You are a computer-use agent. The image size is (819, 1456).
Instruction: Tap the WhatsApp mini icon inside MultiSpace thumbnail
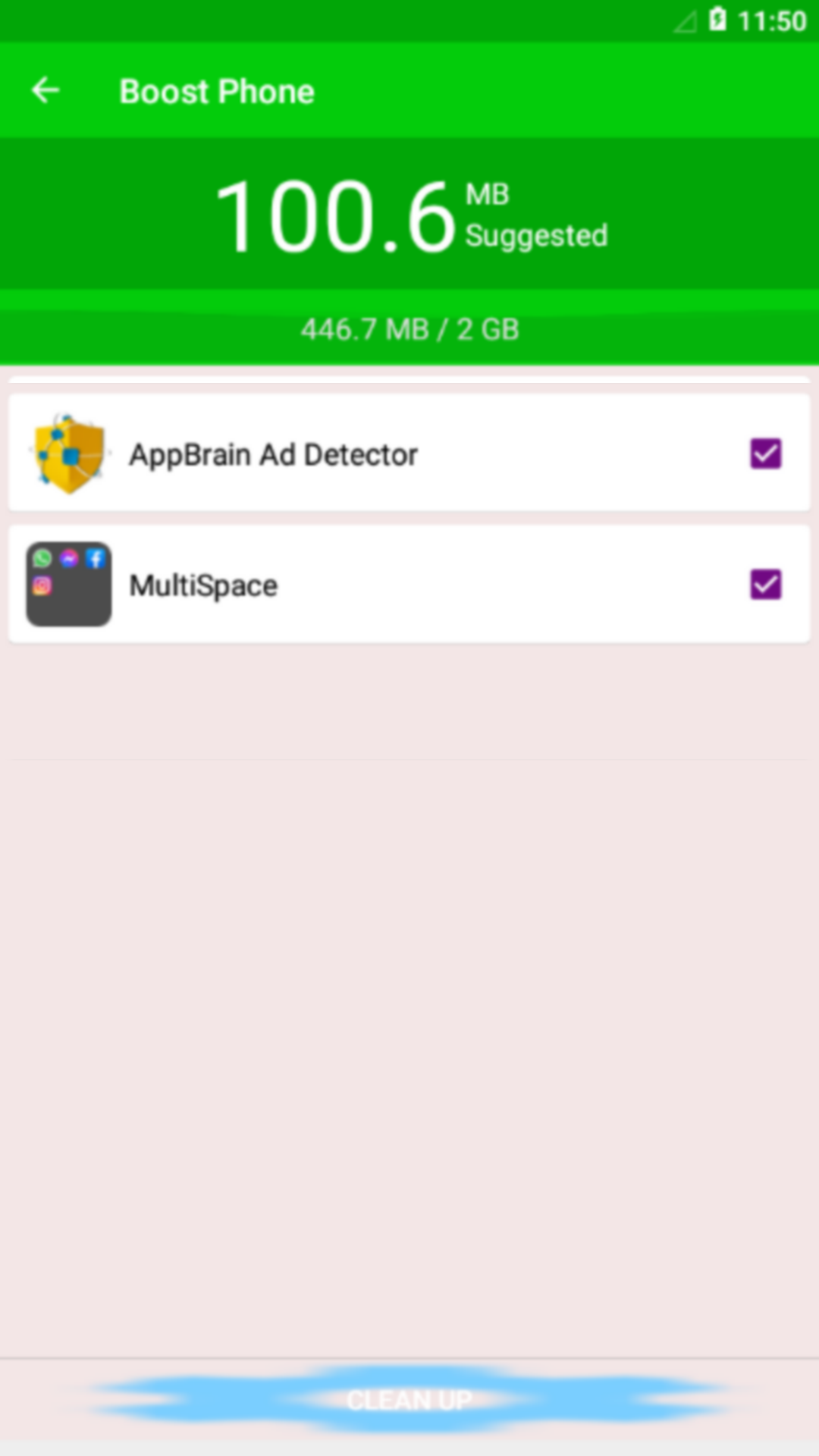coord(43,559)
